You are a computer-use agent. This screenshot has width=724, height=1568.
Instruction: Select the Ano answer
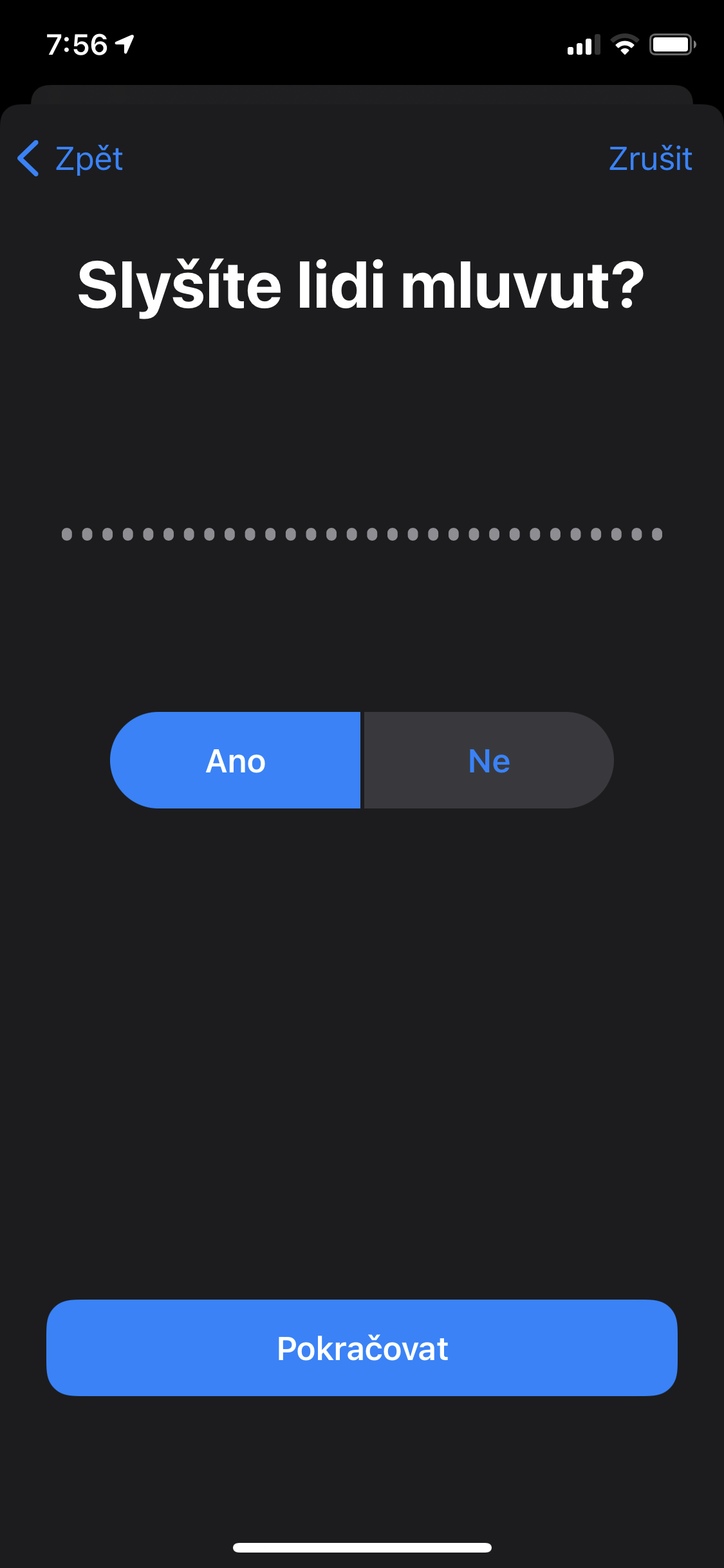[236, 760]
